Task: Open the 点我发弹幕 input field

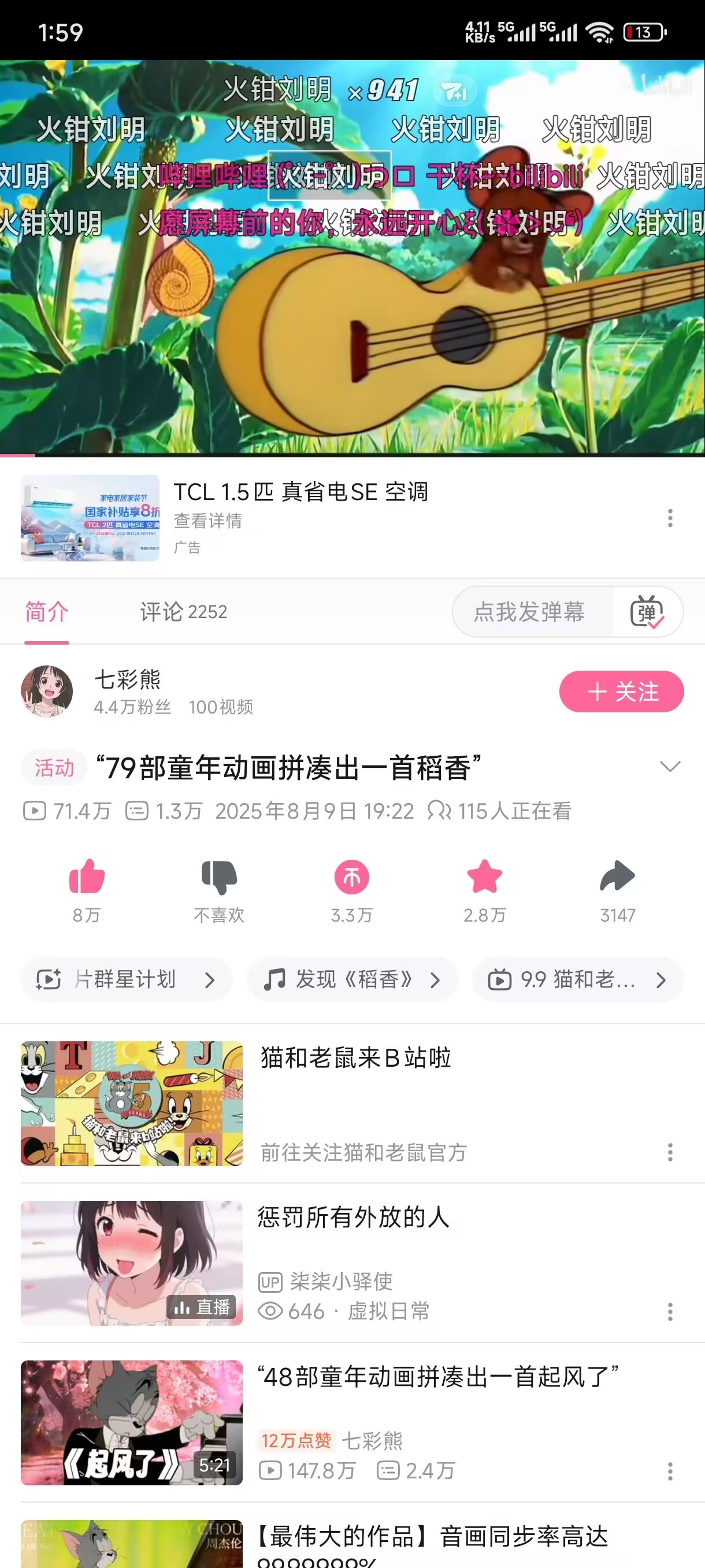Action: [529, 612]
